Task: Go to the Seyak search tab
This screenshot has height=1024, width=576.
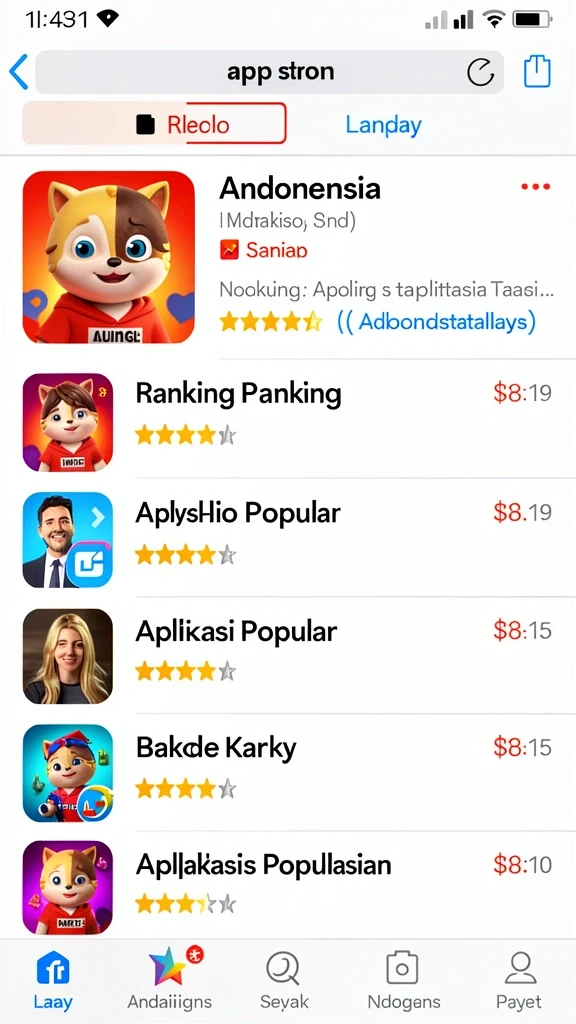Action: (x=284, y=981)
